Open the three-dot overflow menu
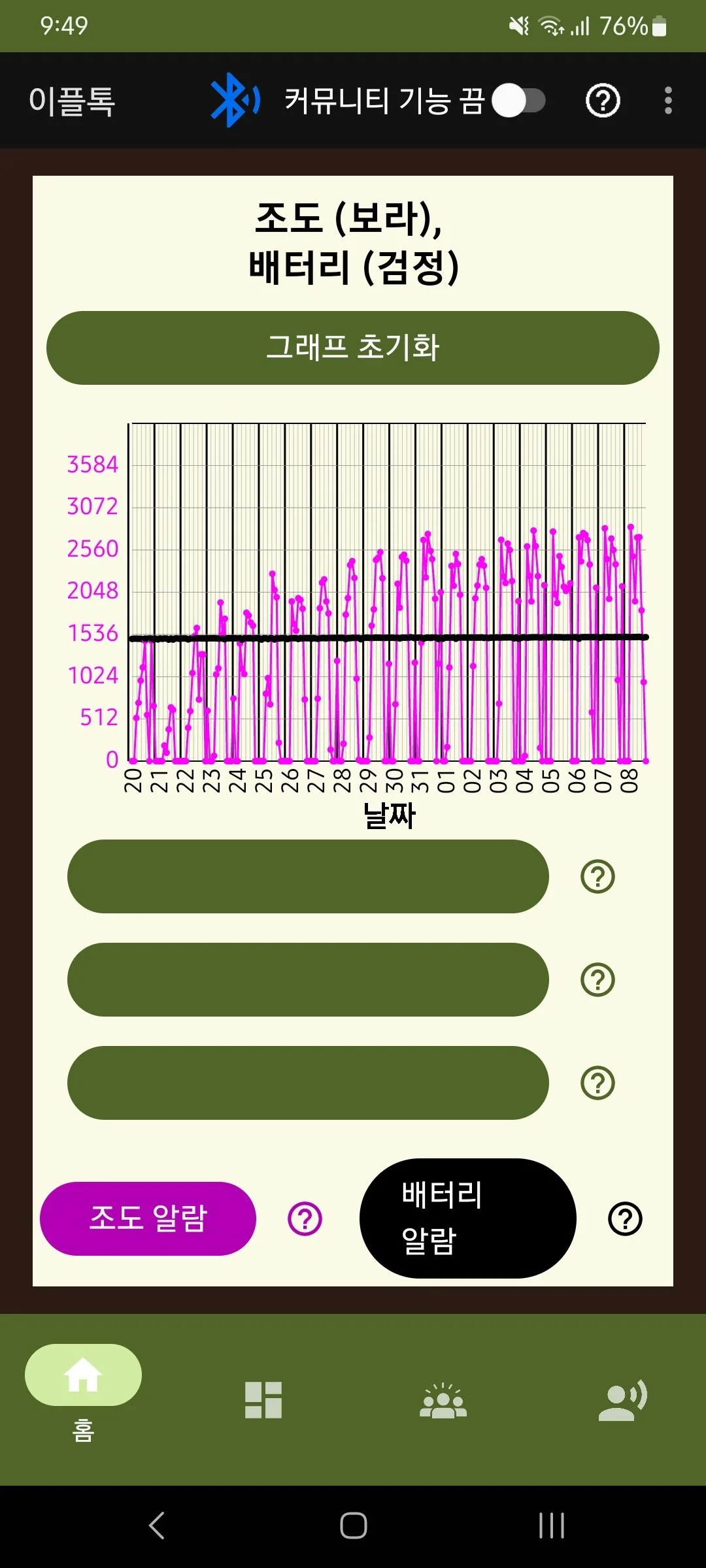 click(x=667, y=101)
